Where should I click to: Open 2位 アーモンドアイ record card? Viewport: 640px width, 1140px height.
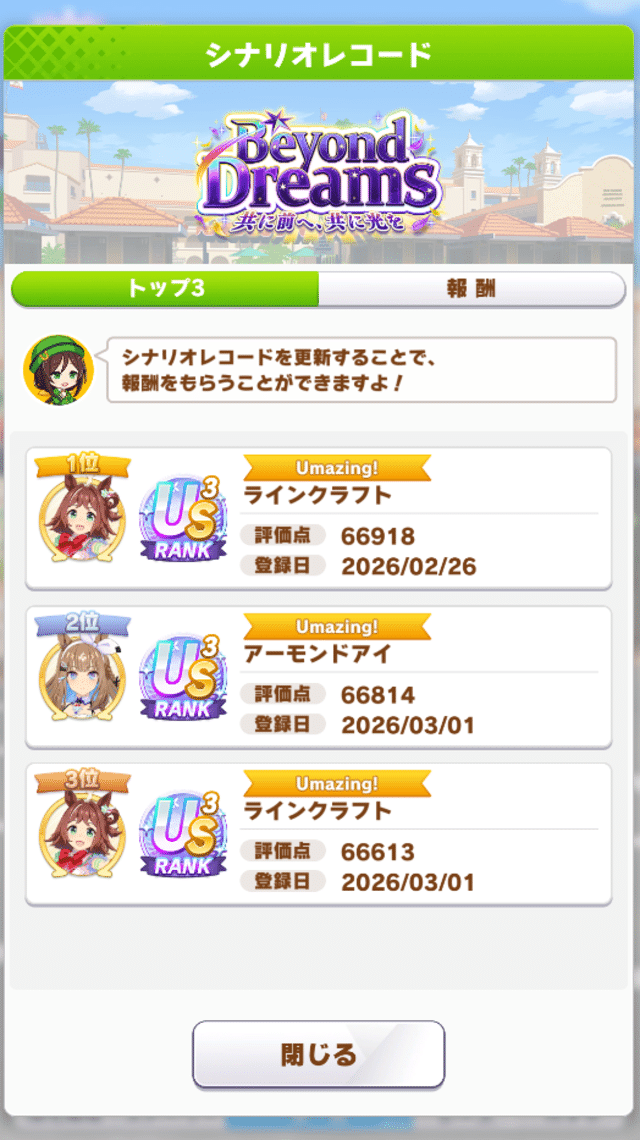tap(318, 676)
